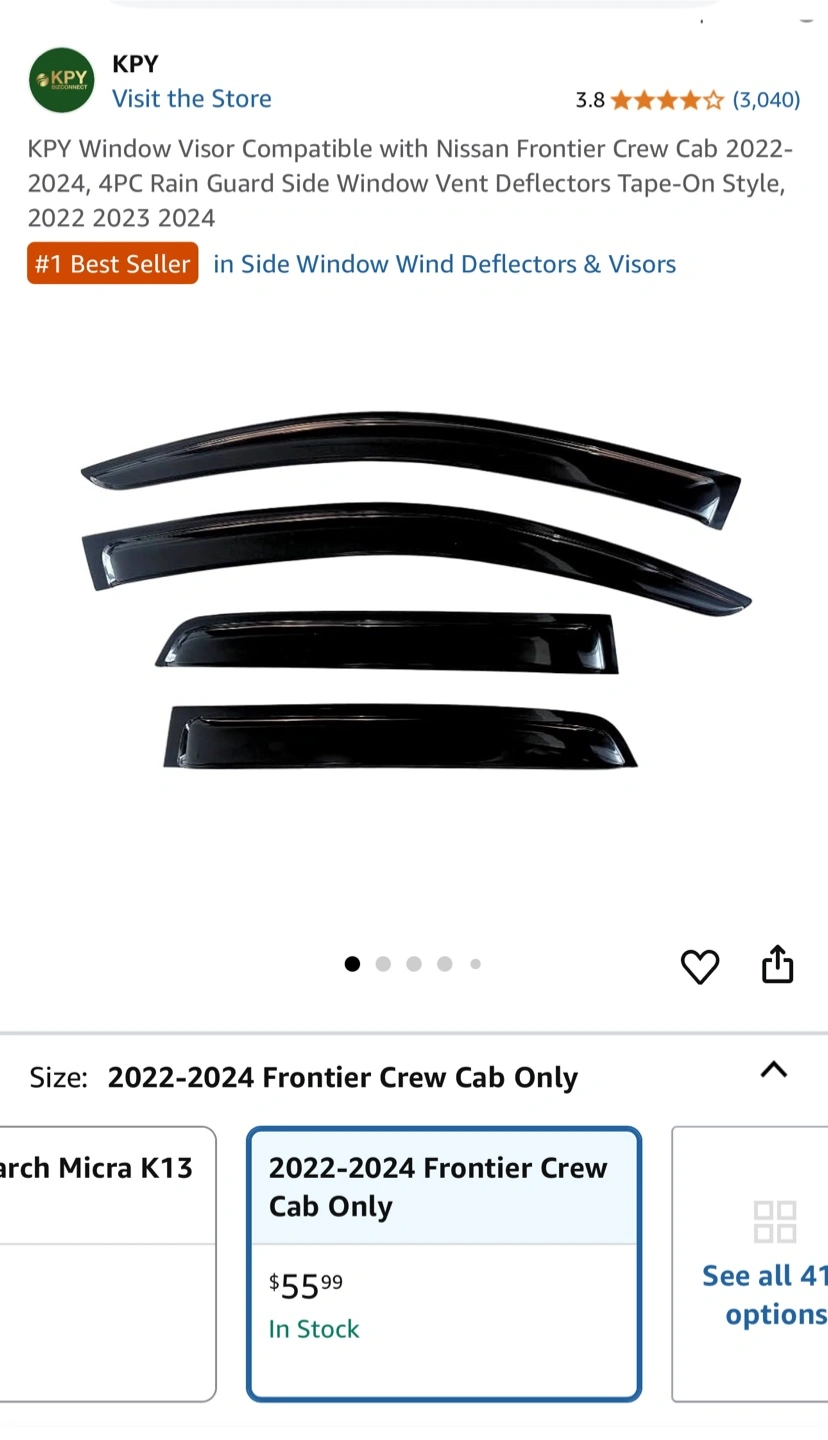Viewport: 828px width, 1440px height.
Task: Open the window visor product image
Action: click(x=414, y=590)
